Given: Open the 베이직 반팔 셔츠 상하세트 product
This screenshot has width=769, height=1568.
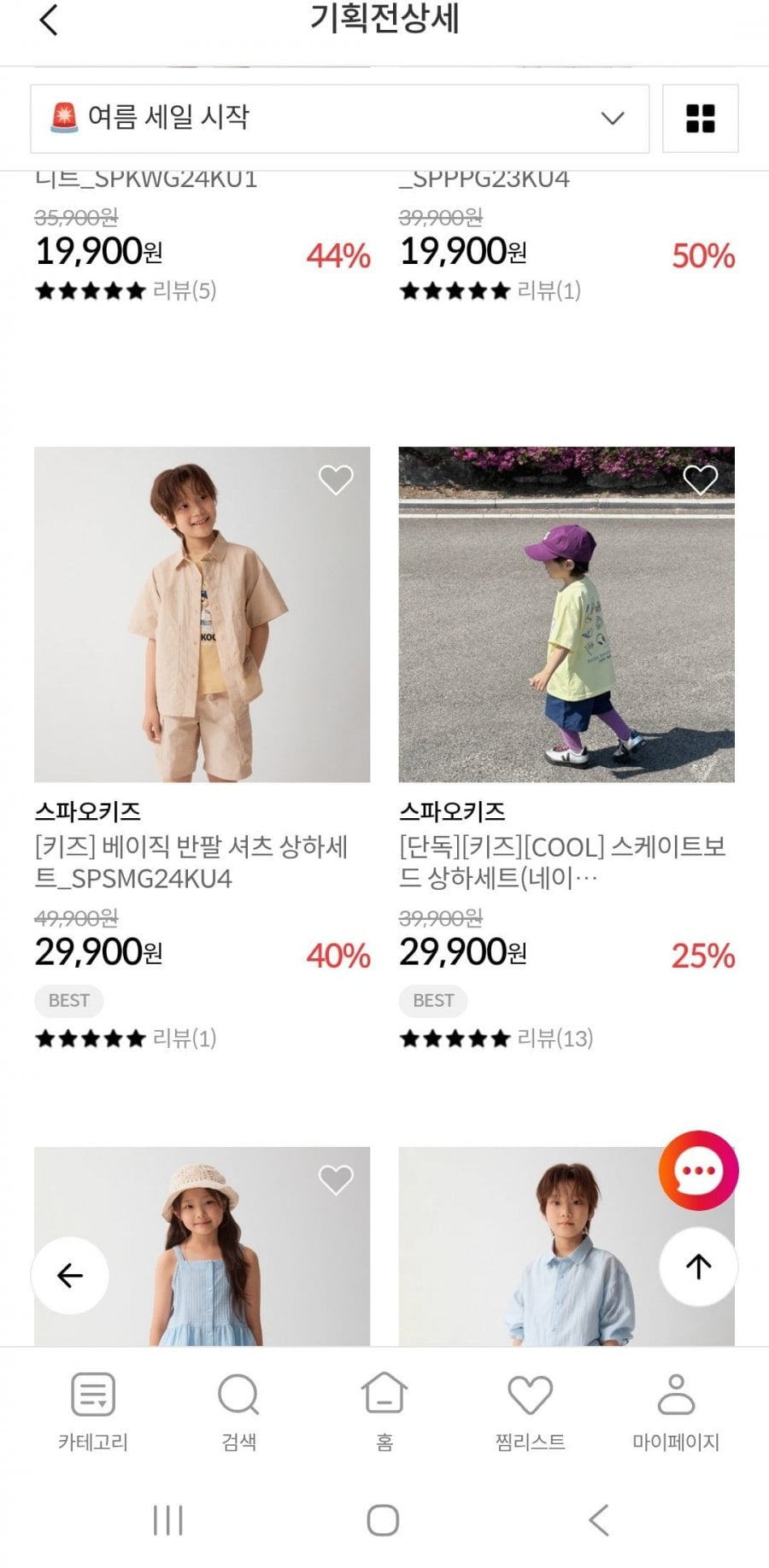Looking at the screenshot, I should (x=203, y=614).
